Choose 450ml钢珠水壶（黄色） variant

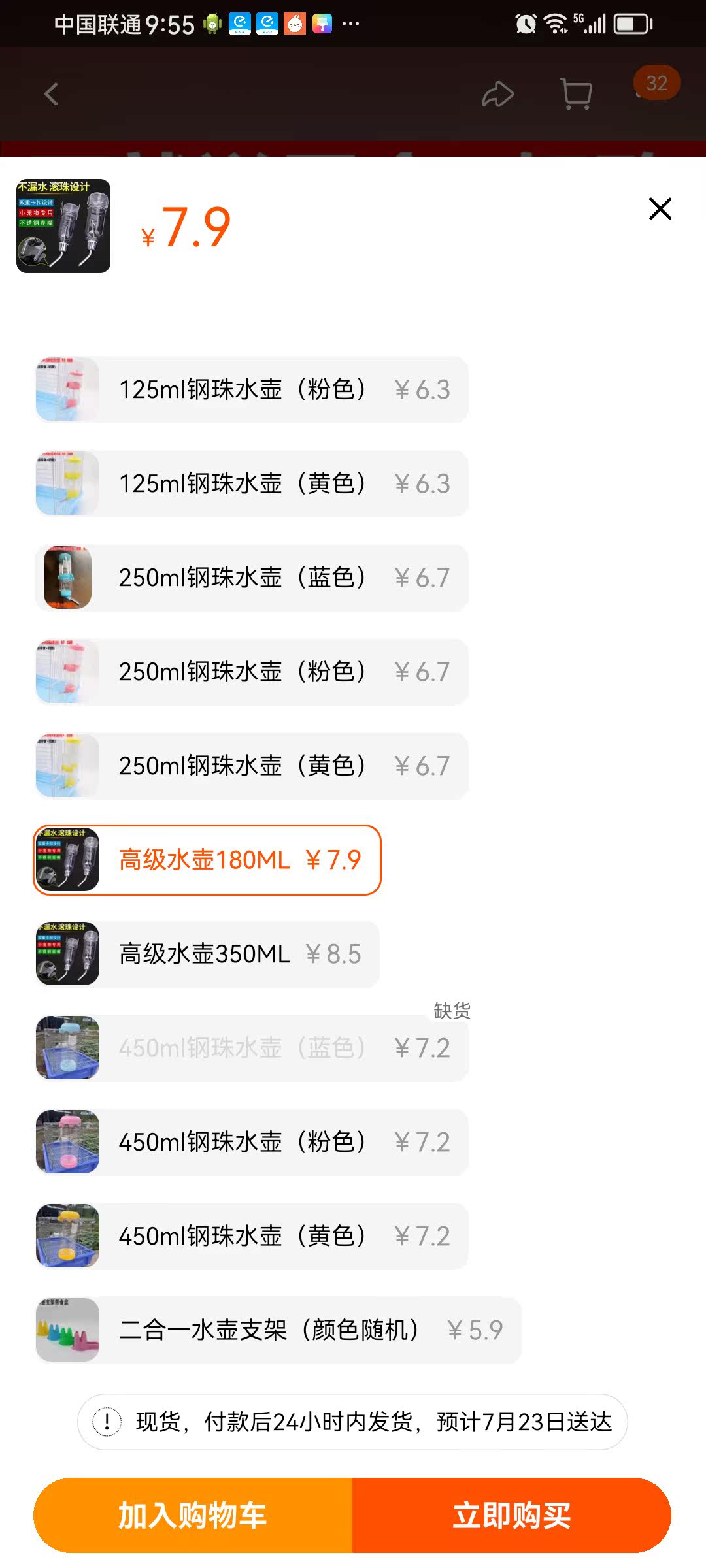(x=252, y=1237)
